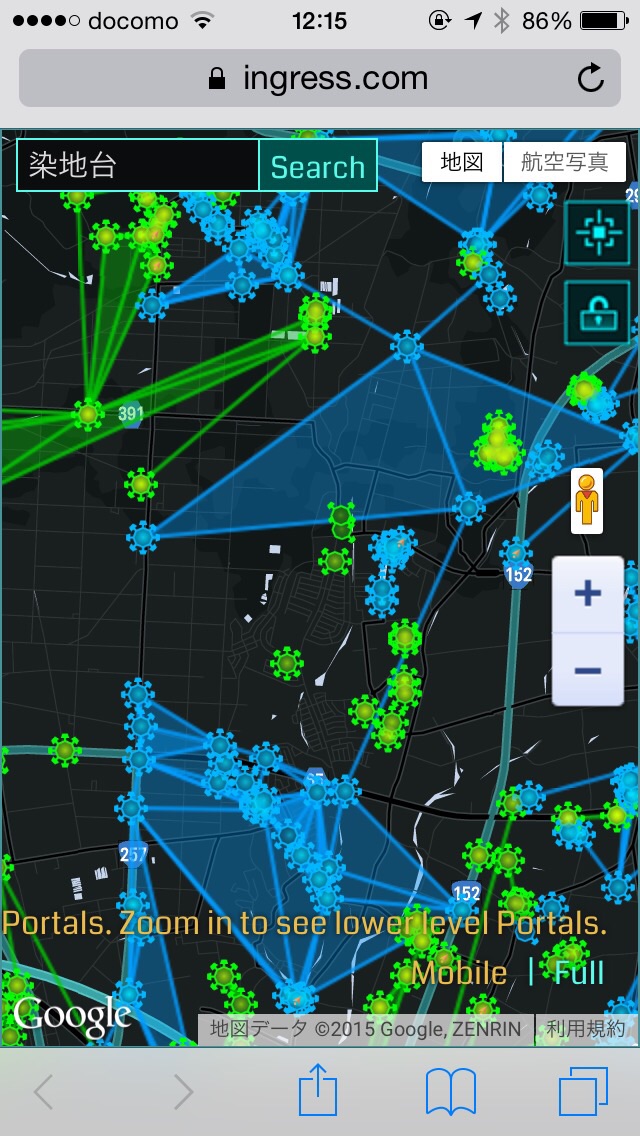Zoom in with the plus button
This screenshot has height=1136, width=640.
coord(588,594)
